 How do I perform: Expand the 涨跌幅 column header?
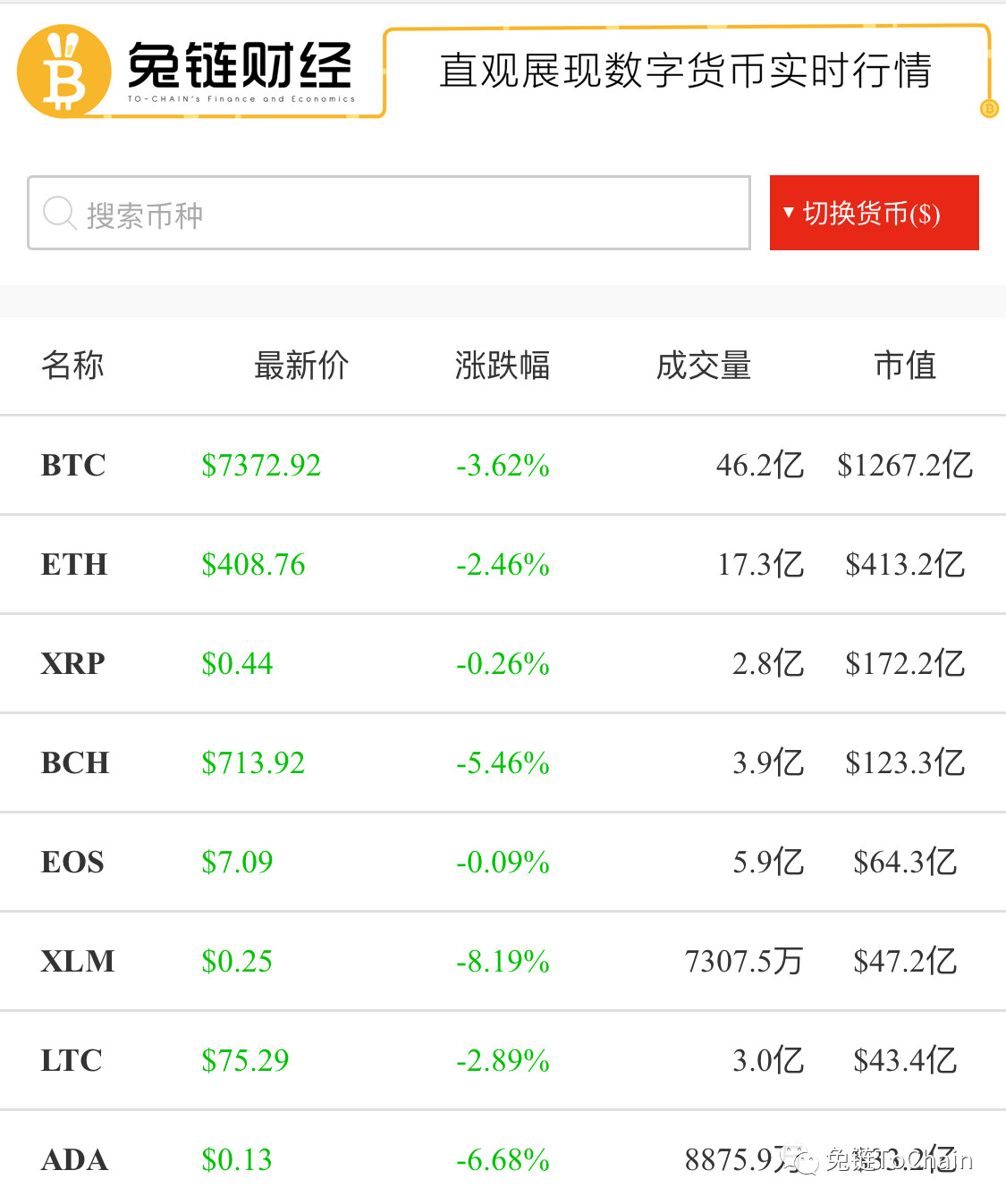(502, 366)
